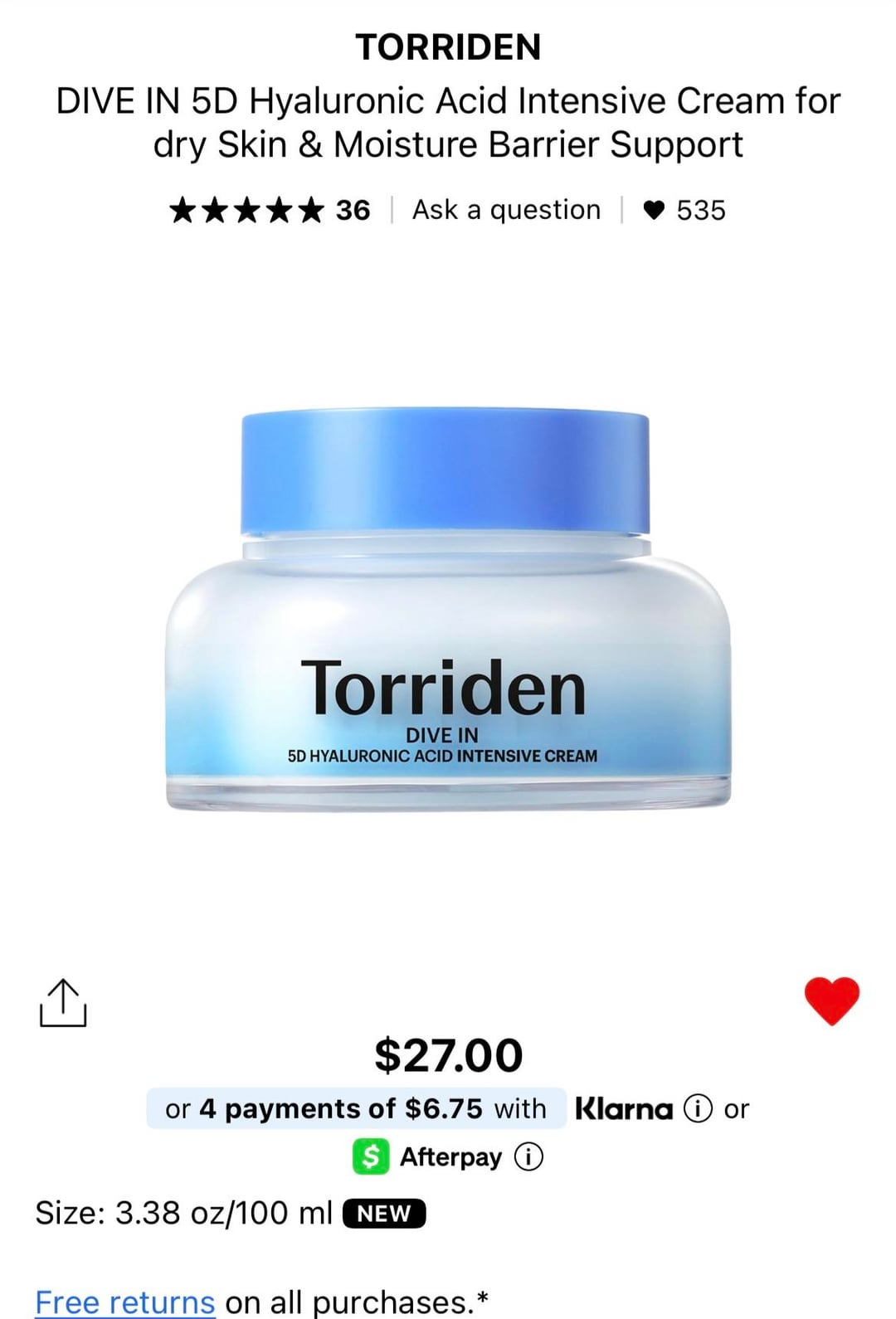Remove product from loves with red heart
The width and height of the screenshot is (896, 1319).
(x=831, y=1000)
